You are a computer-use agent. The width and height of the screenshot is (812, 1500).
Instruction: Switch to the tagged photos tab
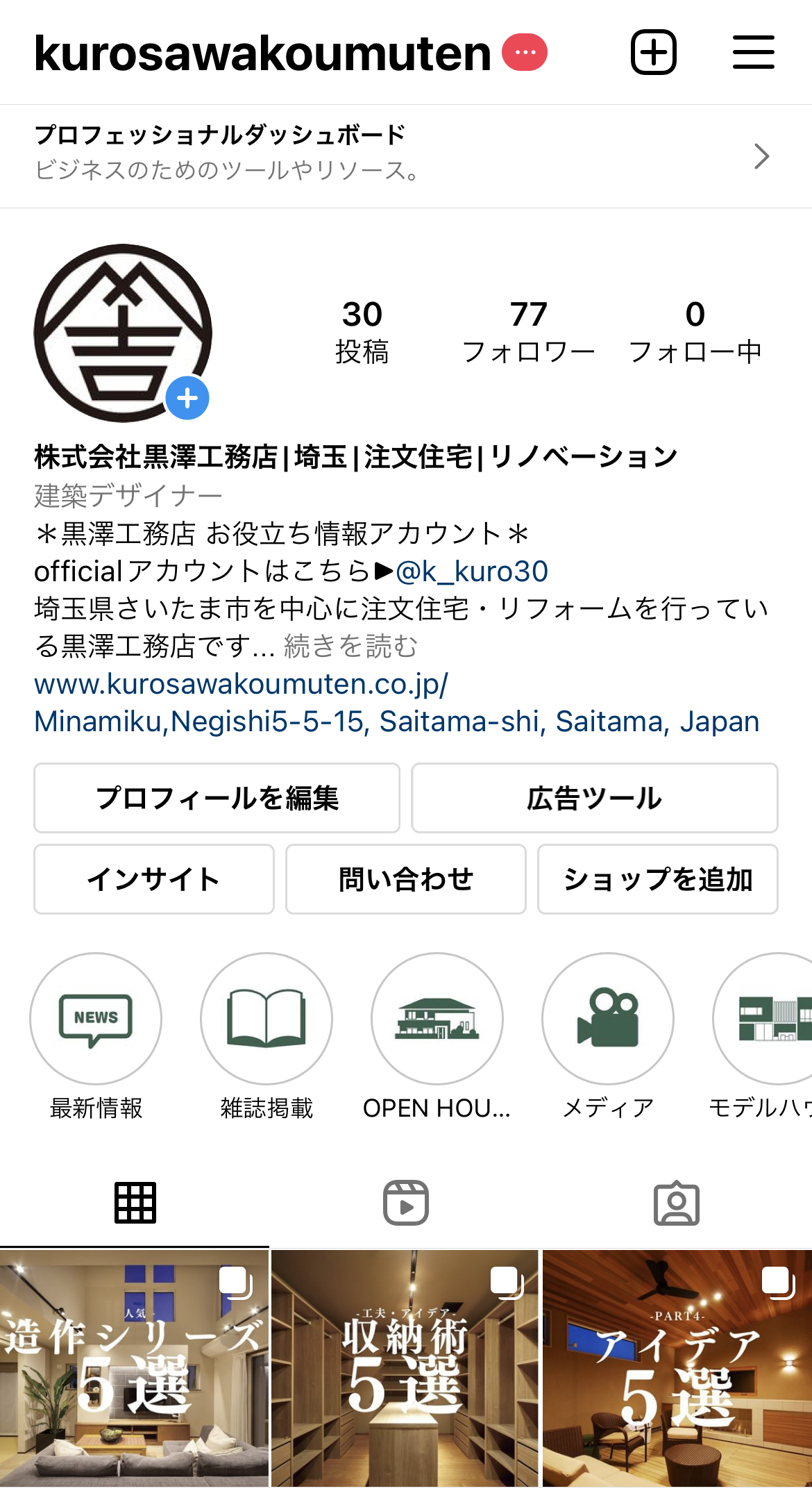pos(677,1203)
